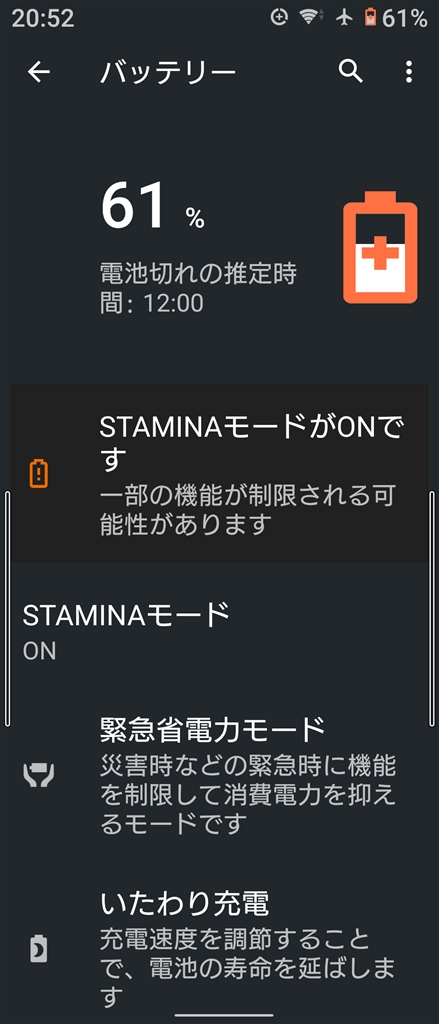Screen dimensions: 439x1024
Task: Open the STAMINAモード setting row
Action: pos(220,631)
